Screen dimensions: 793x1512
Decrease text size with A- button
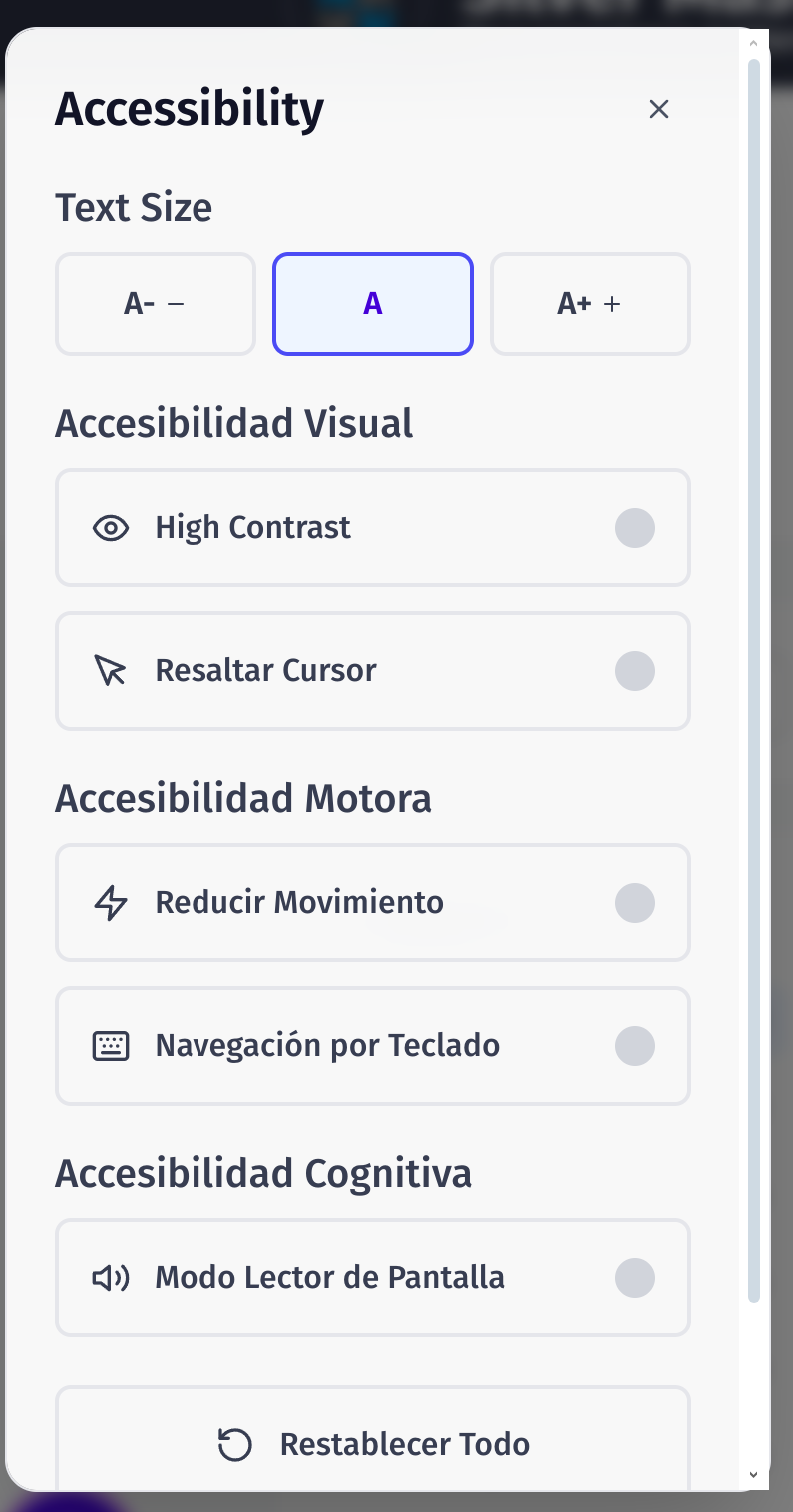tap(156, 304)
